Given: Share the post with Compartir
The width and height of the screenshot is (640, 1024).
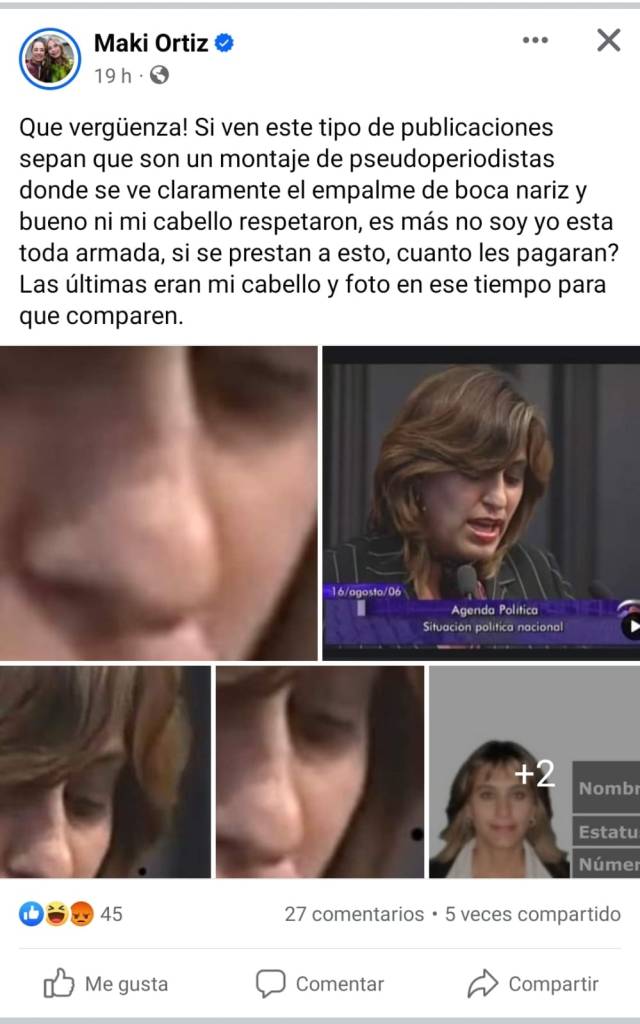Looking at the screenshot, I should coord(533,984).
